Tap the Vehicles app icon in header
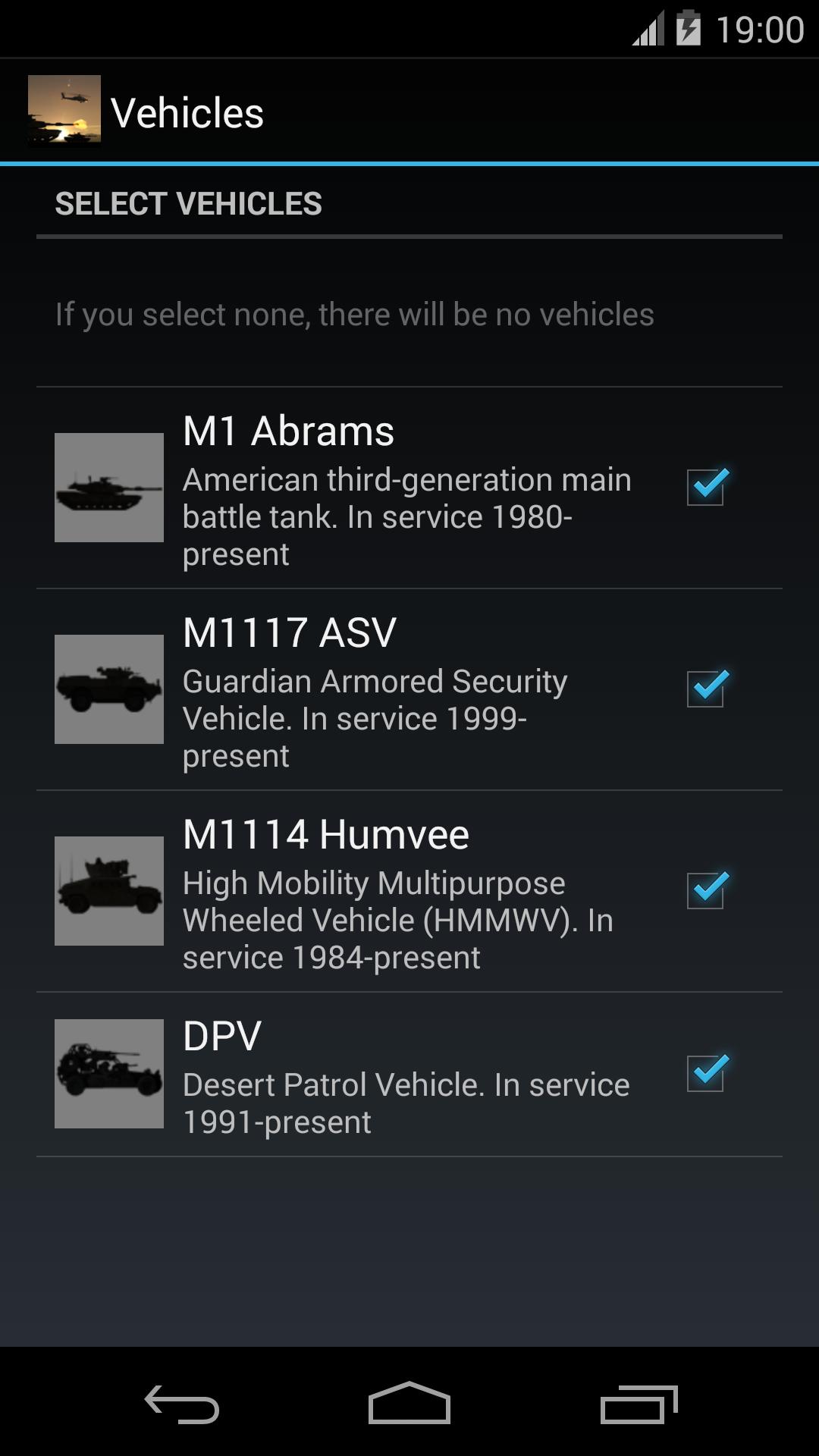The width and height of the screenshot is (819, 1456). coord(64,111)
